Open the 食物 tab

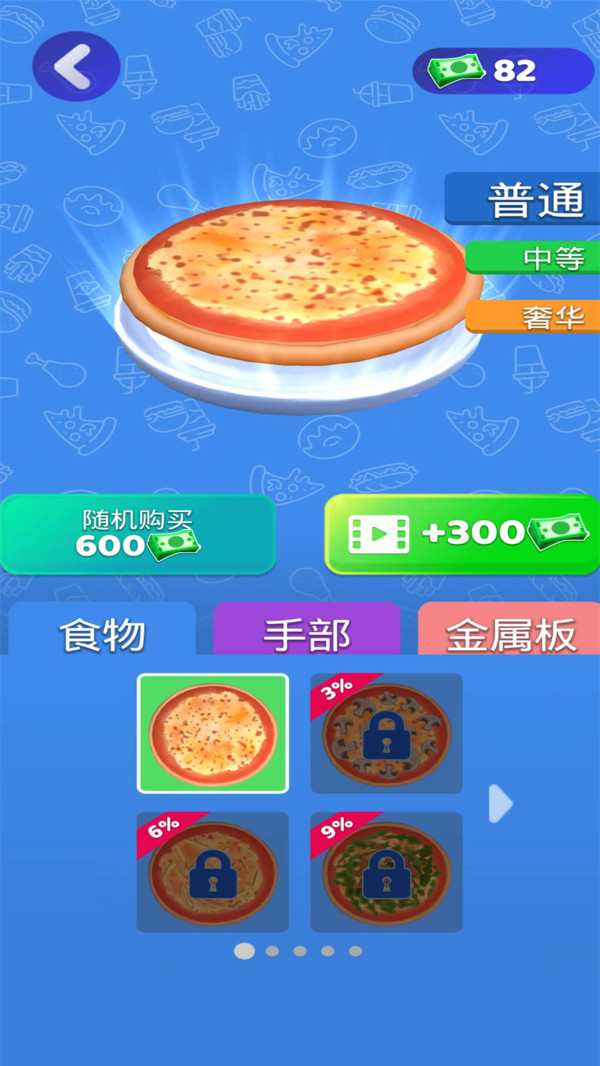point(102,633)
